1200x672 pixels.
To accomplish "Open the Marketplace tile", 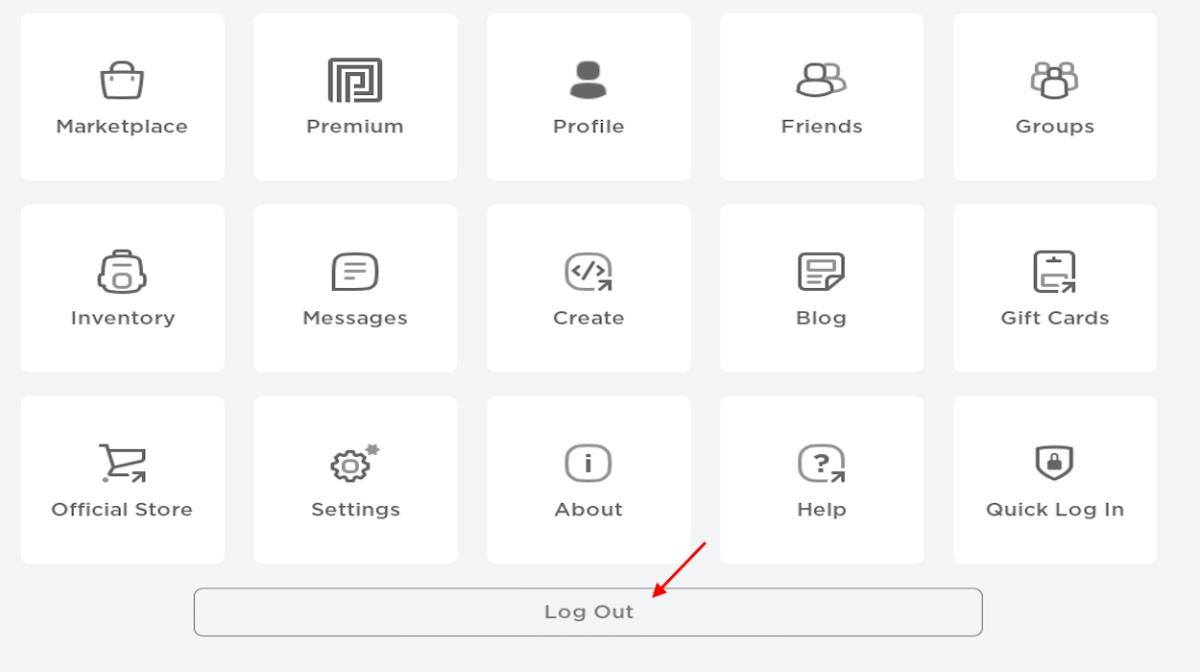I will coord(122,97).
